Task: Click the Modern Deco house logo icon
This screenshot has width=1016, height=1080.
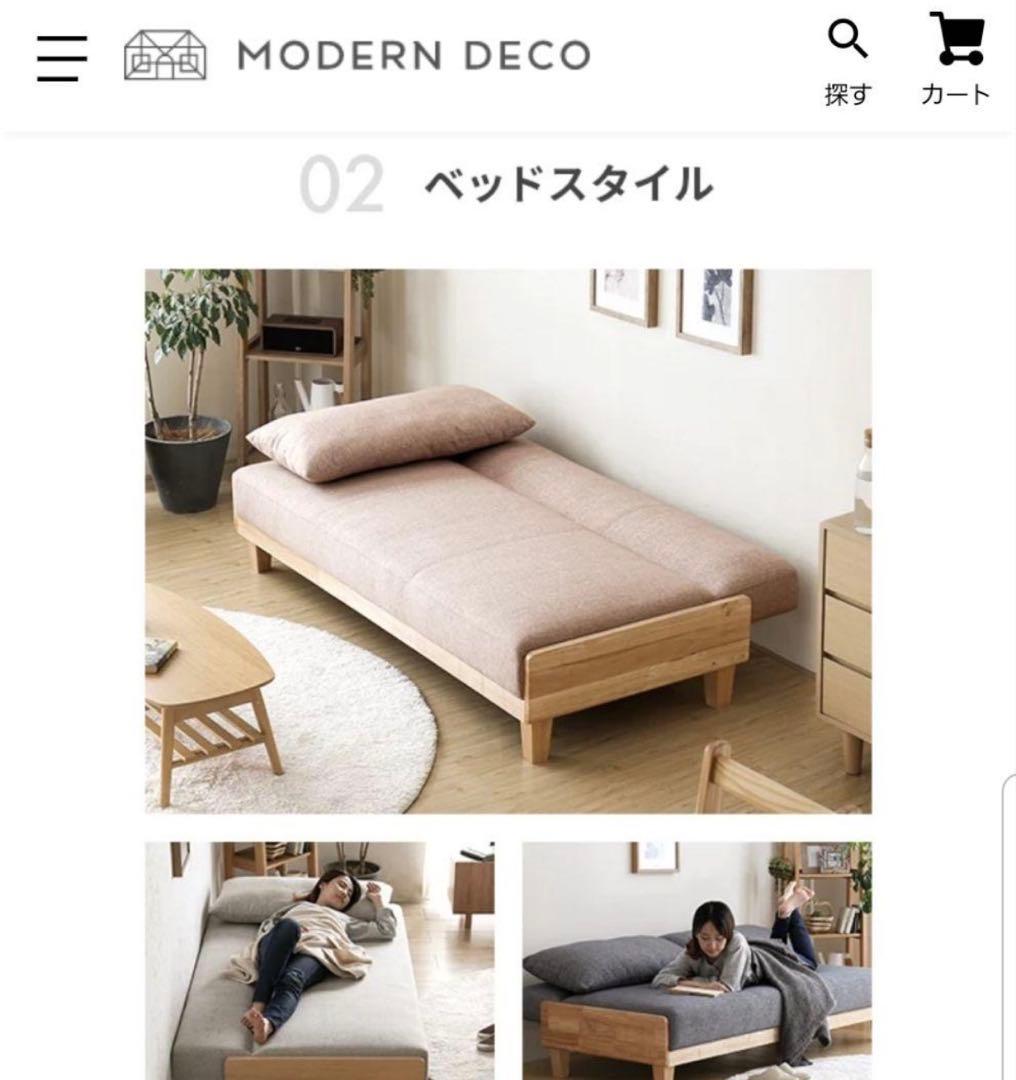Action: point(163,55)
